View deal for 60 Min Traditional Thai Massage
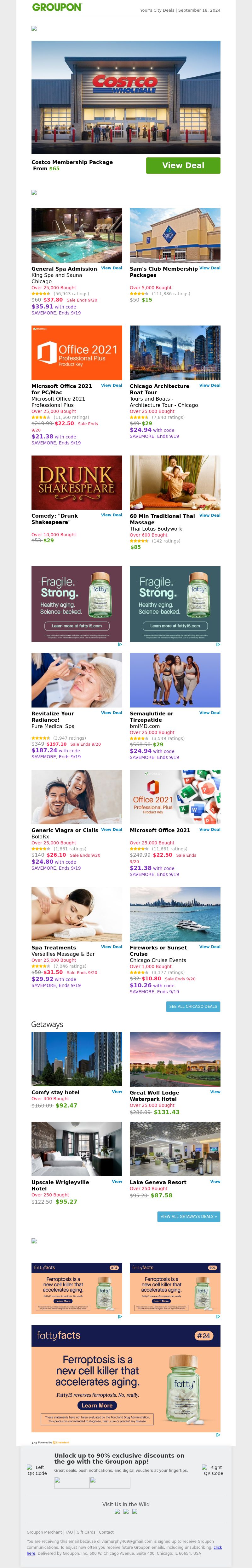The width and height of the screenshot is (252, 1568). [x=209, y=515]
